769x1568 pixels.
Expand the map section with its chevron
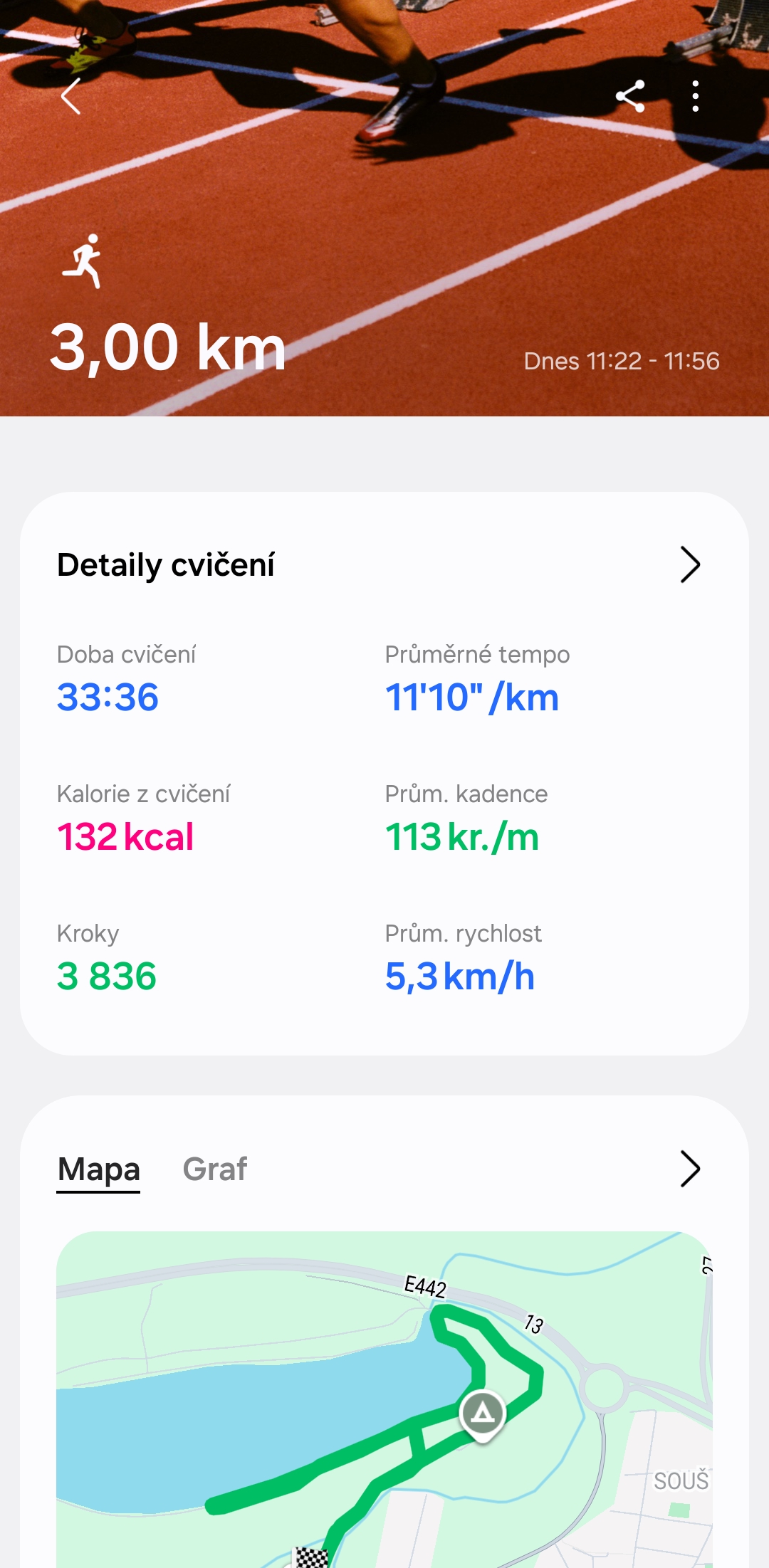tap(690, 1169)
